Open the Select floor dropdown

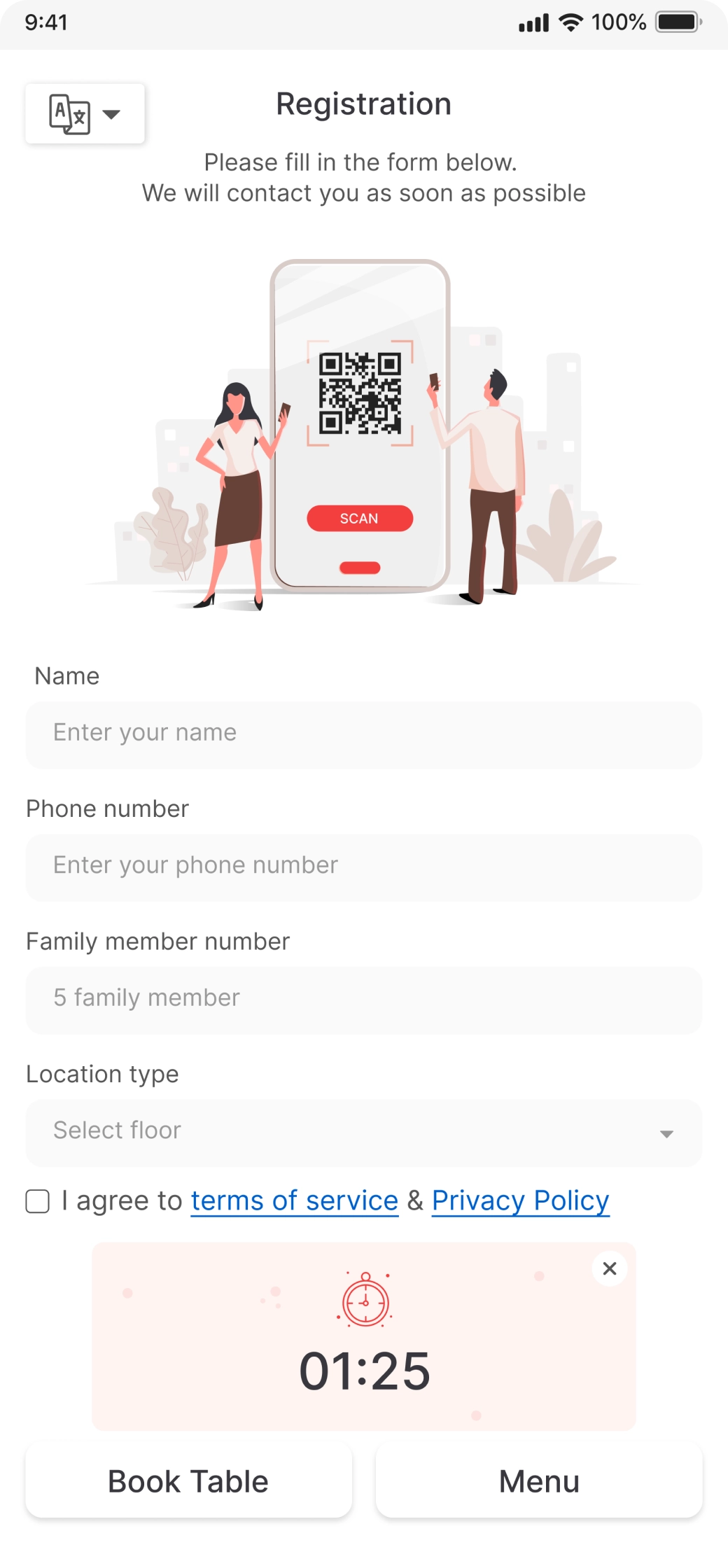[363, 1131]
